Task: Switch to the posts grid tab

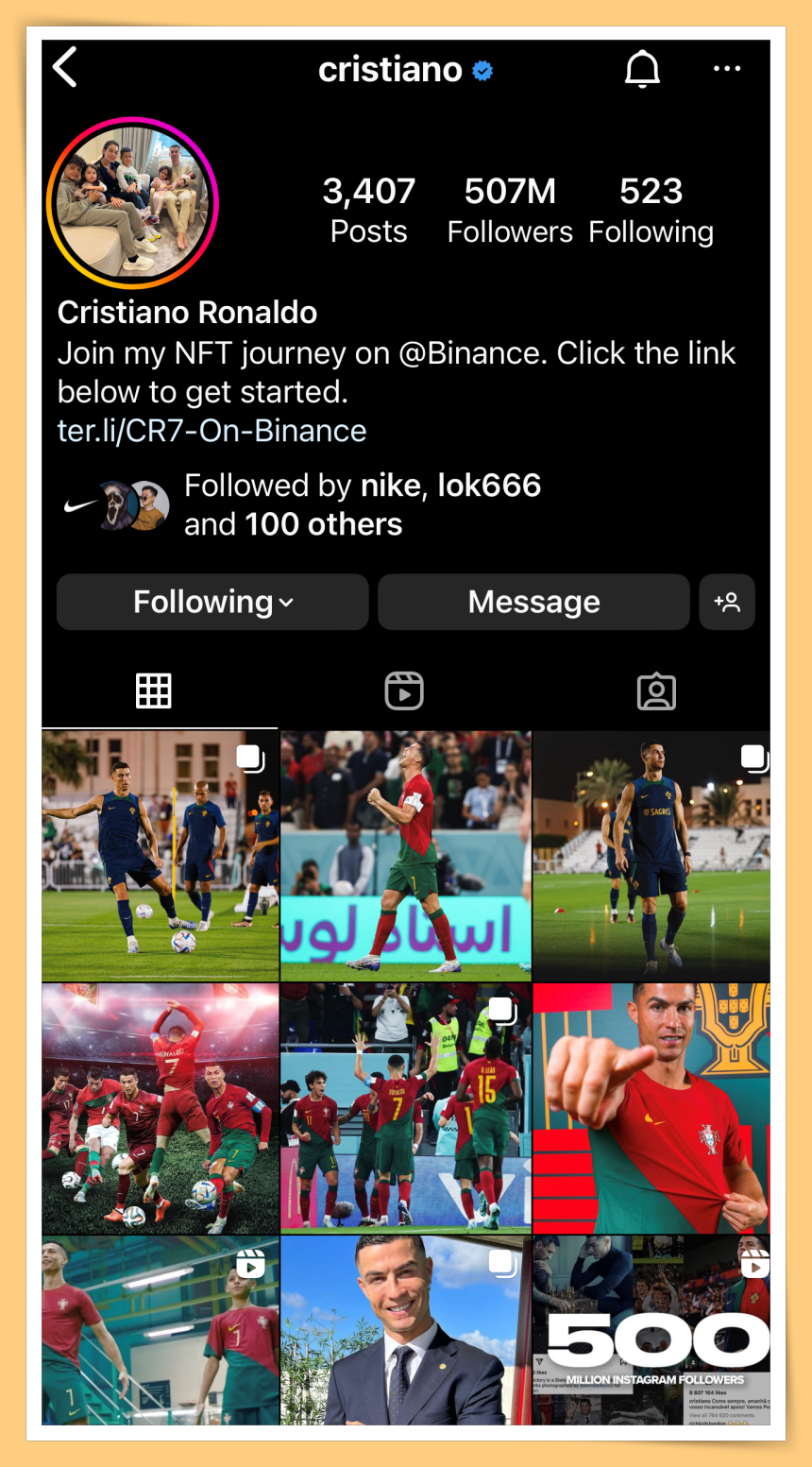Action: pos(154,691)
